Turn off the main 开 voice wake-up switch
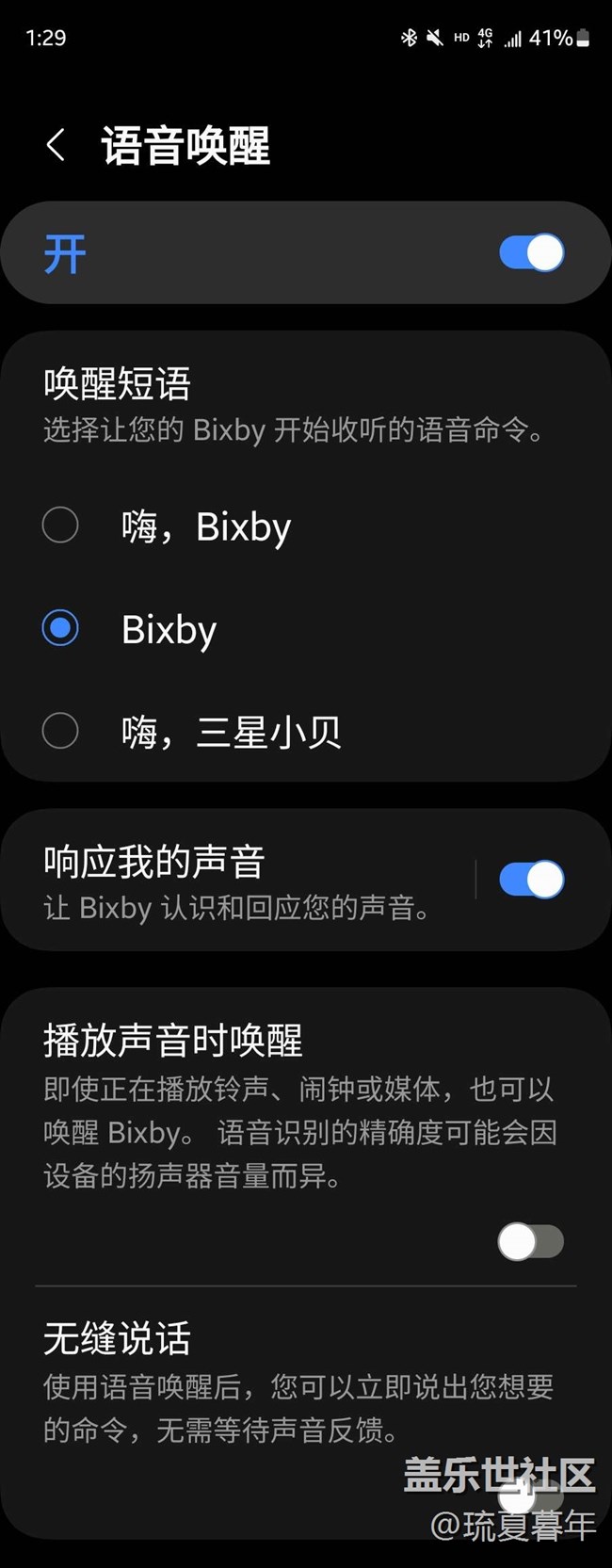The width and height of the screenshot is (612, 1568). click(531, 252)
